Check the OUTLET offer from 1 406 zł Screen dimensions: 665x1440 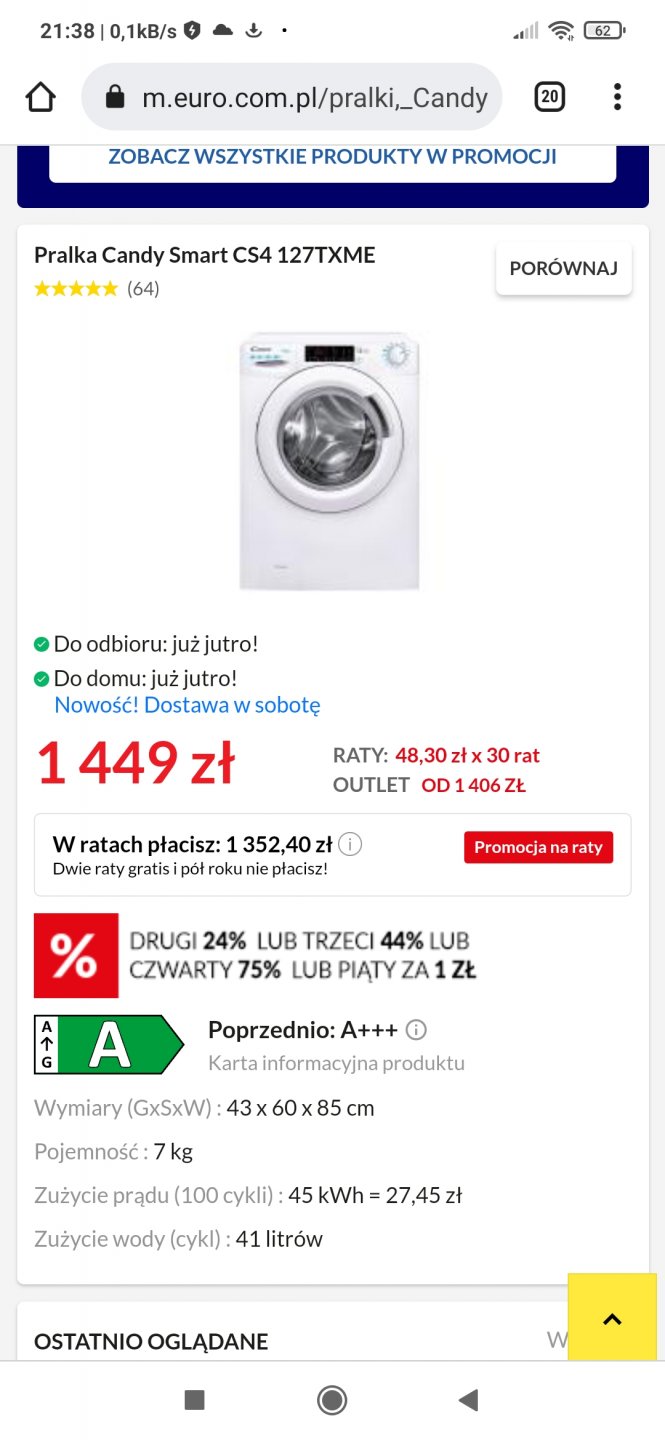(x=429, y=785)
